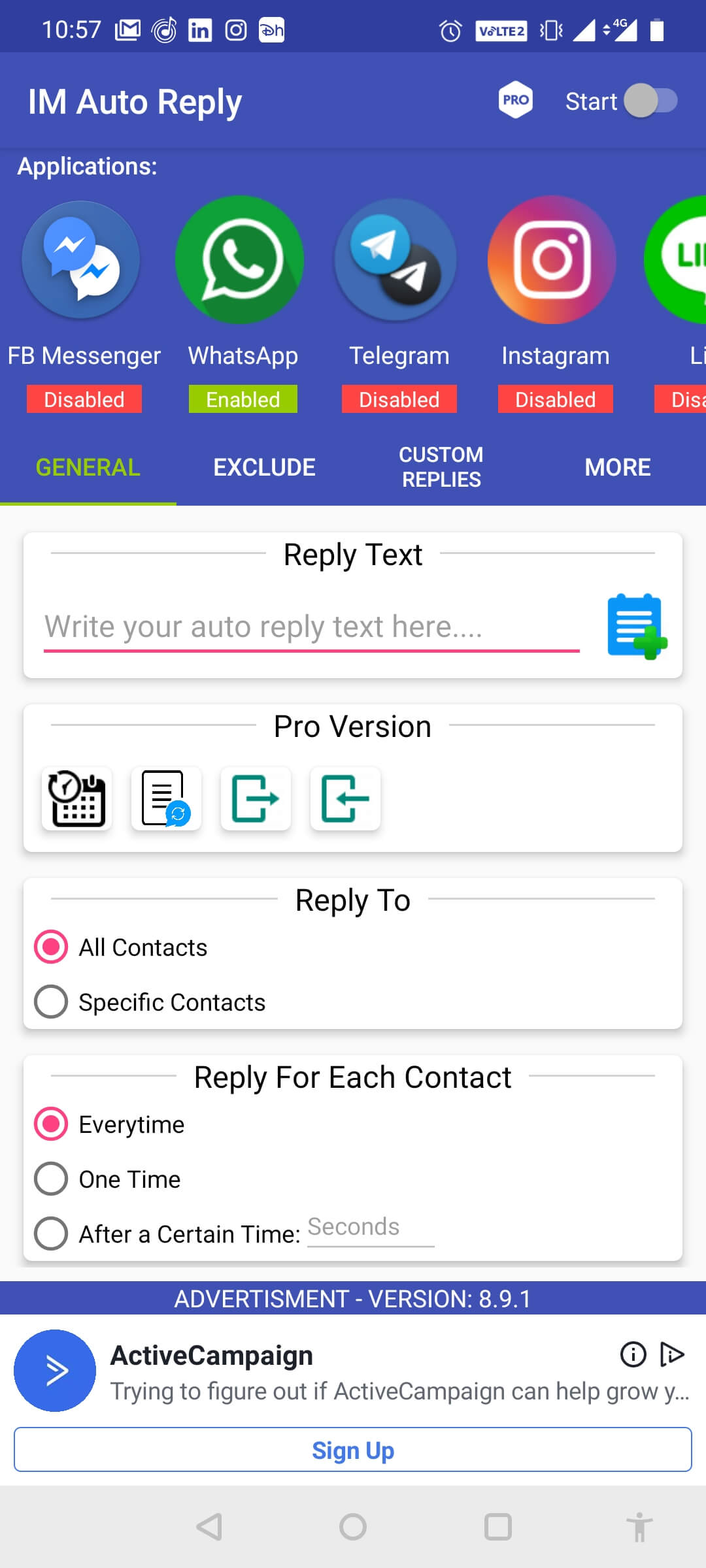Screen dimensions: 706x1568
Task: Select the FB Messenger app icon
Action: [x=81, y=260]
